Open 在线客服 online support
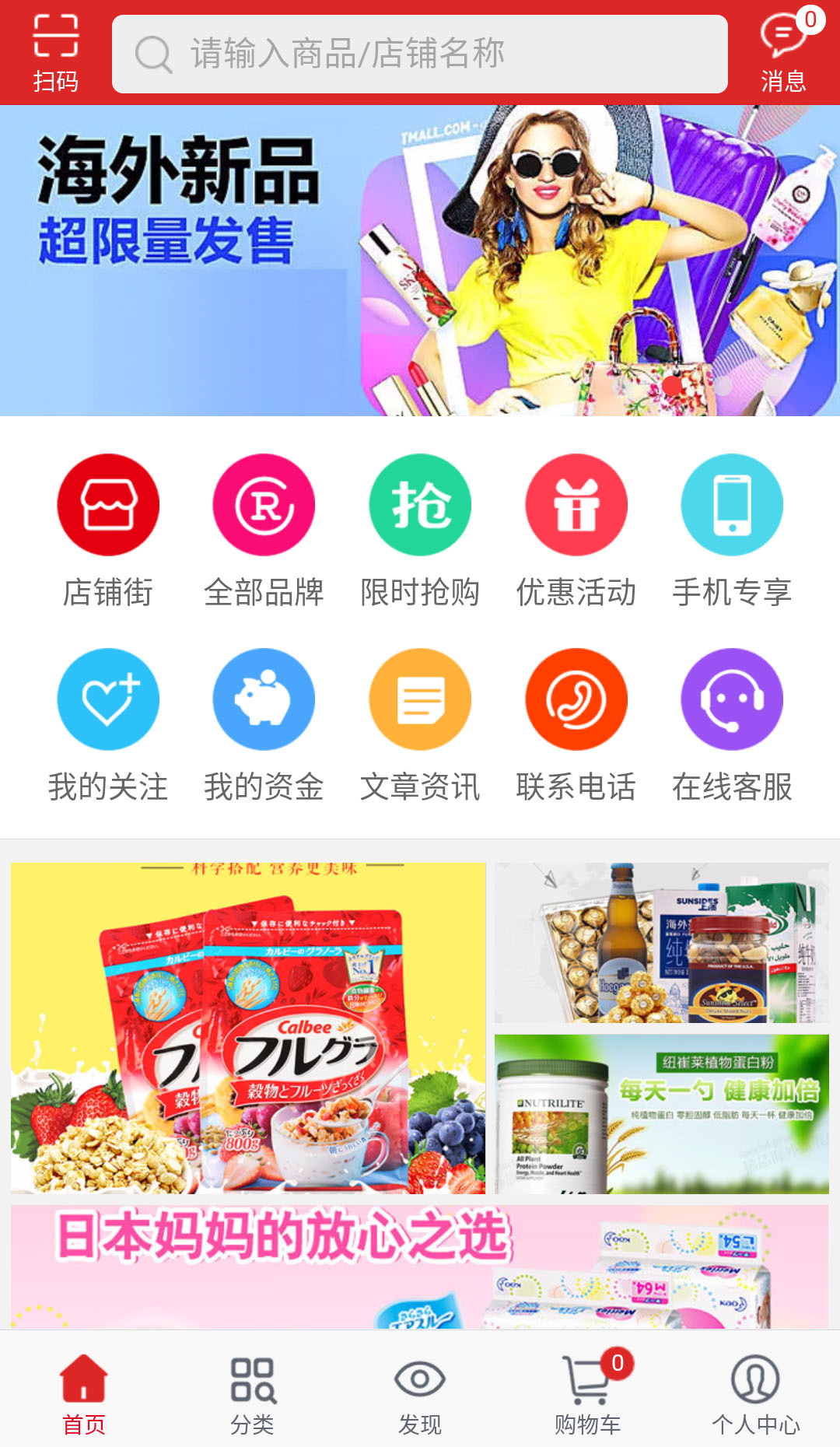The width and height of the screenshot is (840, 1447). pos(732,724)
